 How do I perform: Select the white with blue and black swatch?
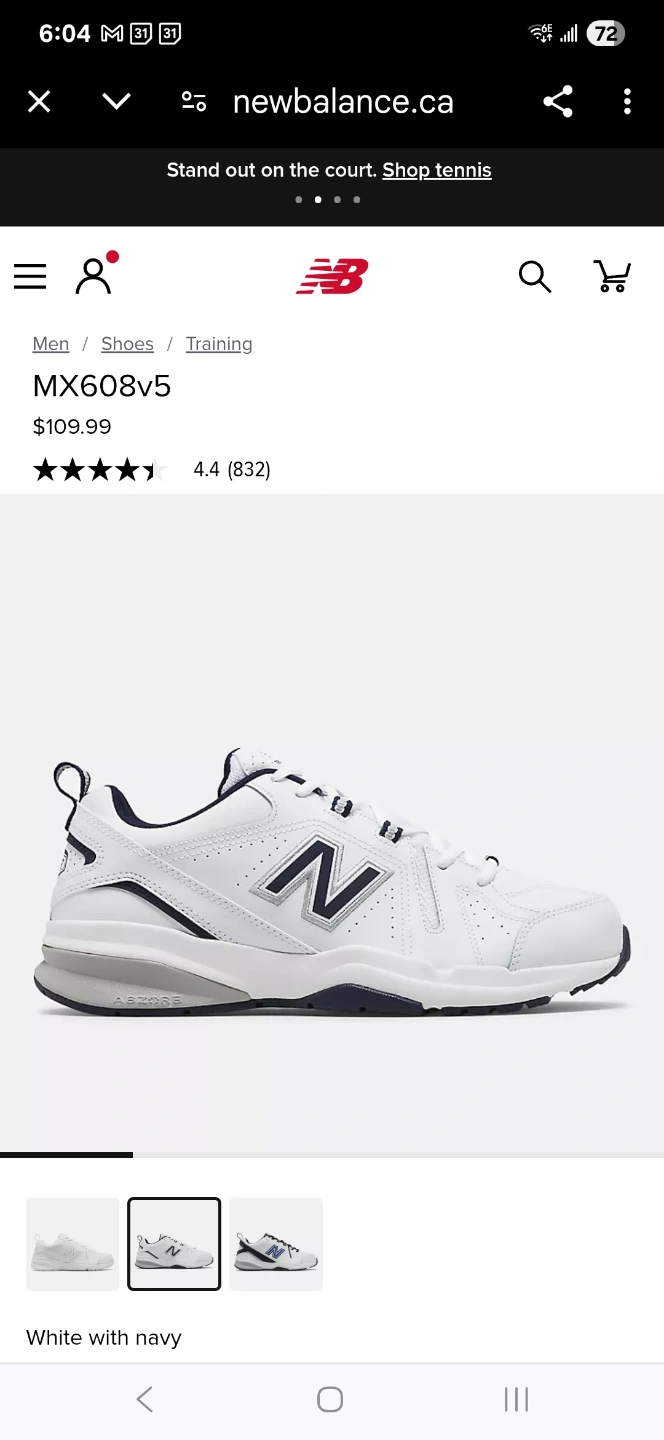276,1244
